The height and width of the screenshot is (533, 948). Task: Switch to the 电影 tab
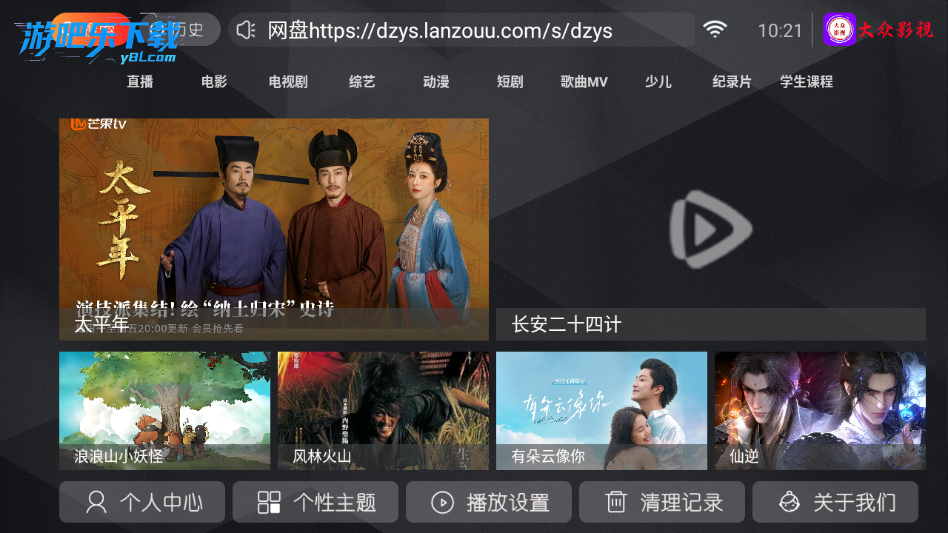click(213, 82)
